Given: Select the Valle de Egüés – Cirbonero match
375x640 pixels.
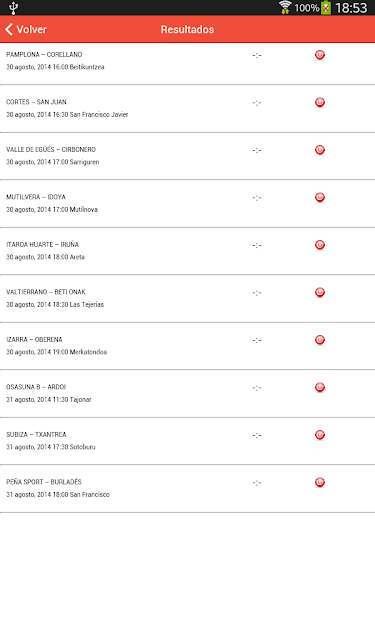Looking at the screenshot, I should [x=187, y=156].
